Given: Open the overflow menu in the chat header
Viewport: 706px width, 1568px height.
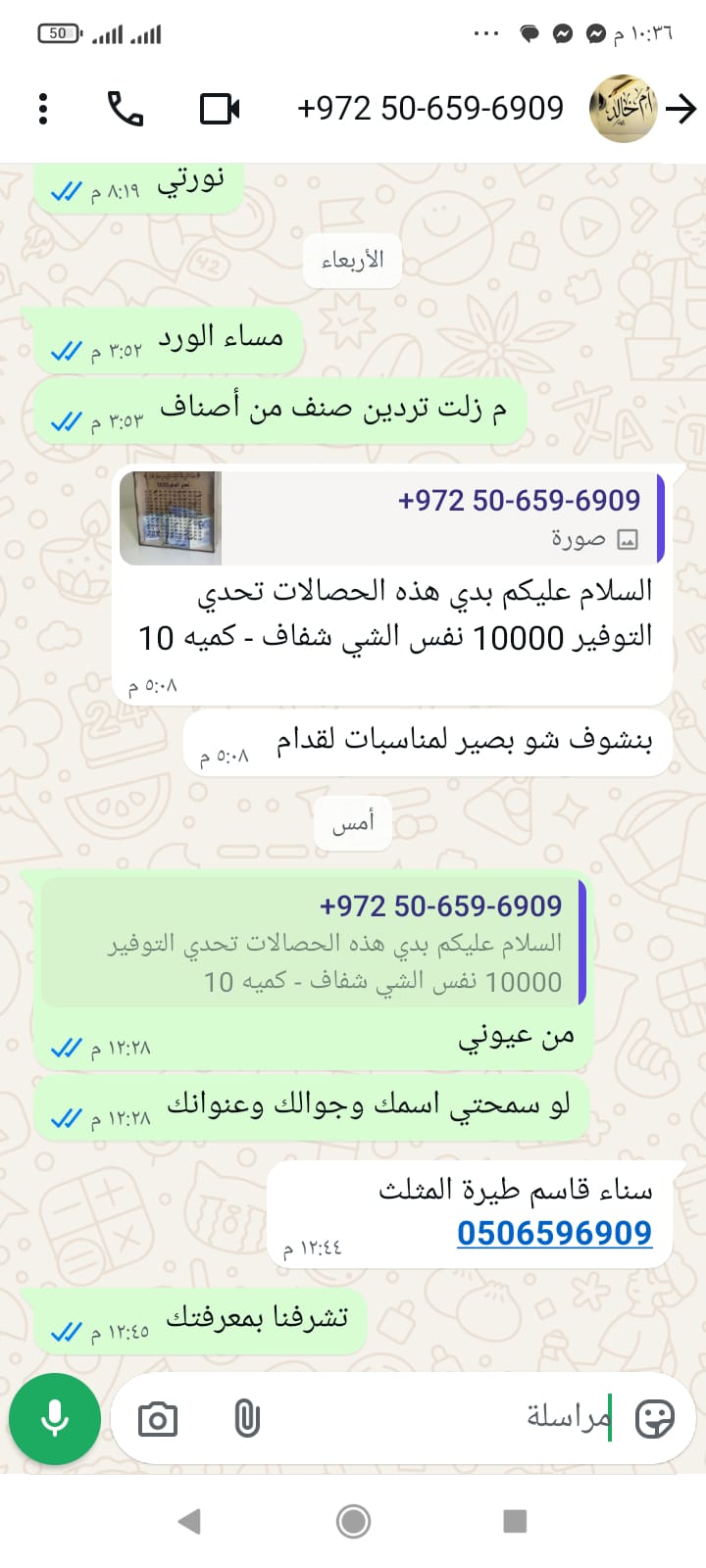Looking at the screenshot, I should click(x=43, y=109).
